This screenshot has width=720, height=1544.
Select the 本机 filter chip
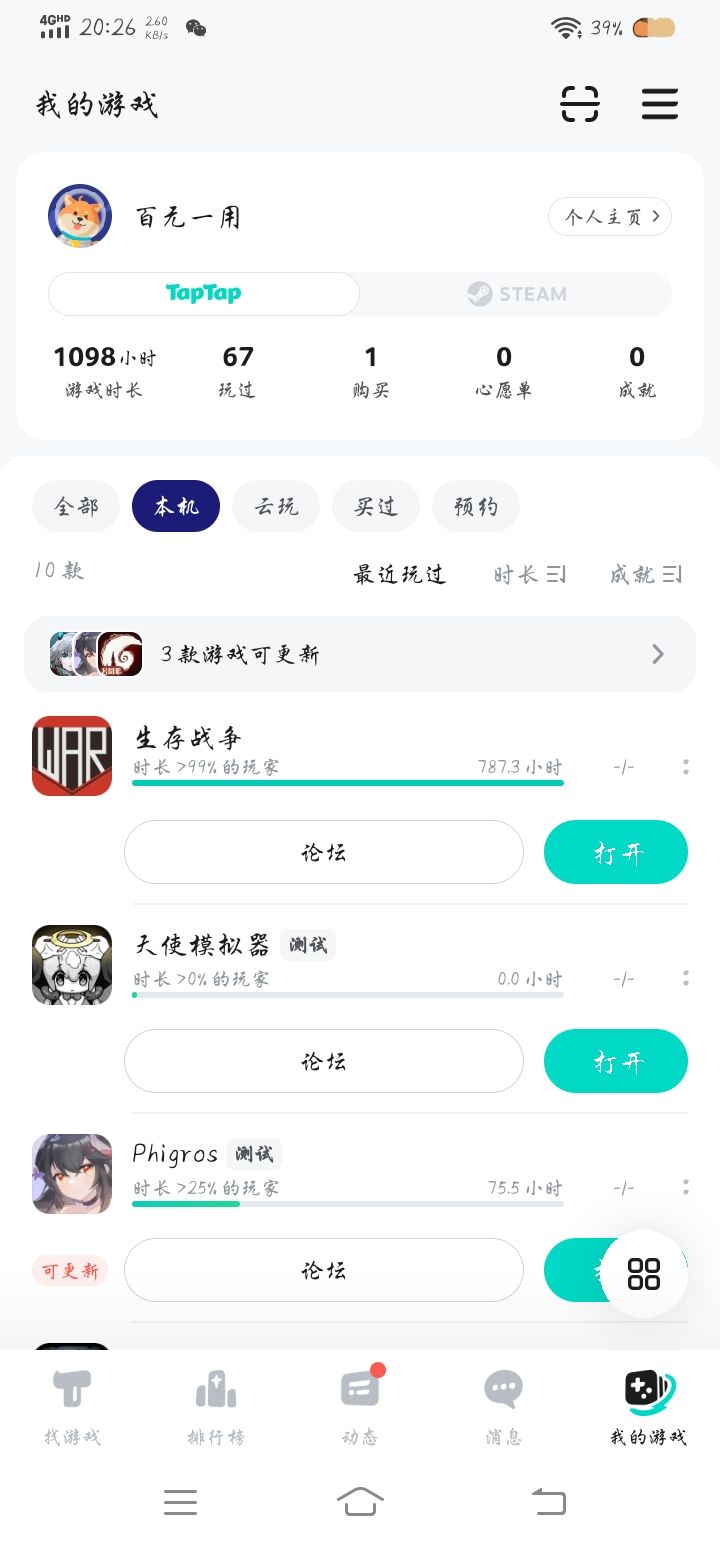click(x=175, y=506)
